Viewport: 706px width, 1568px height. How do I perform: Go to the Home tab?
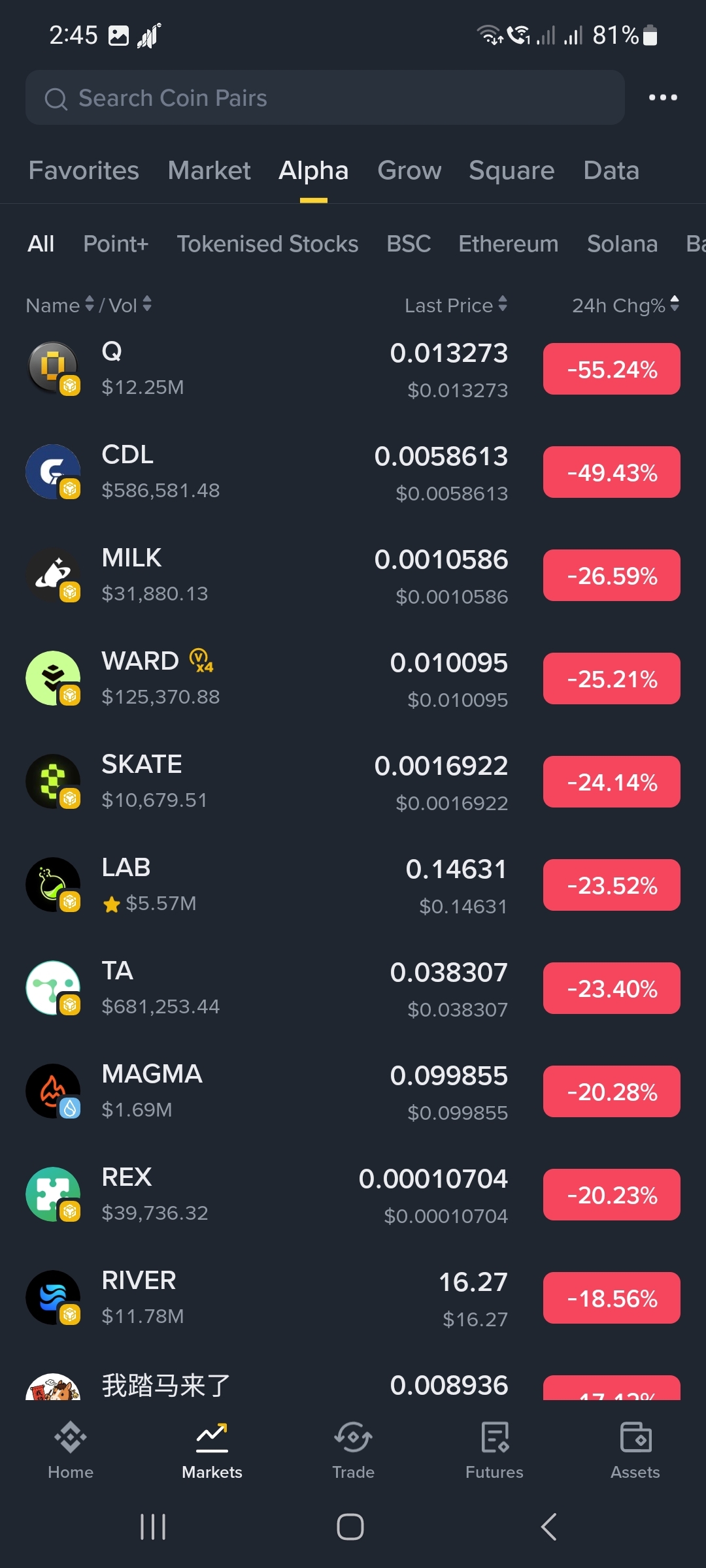click(71, 1450)
